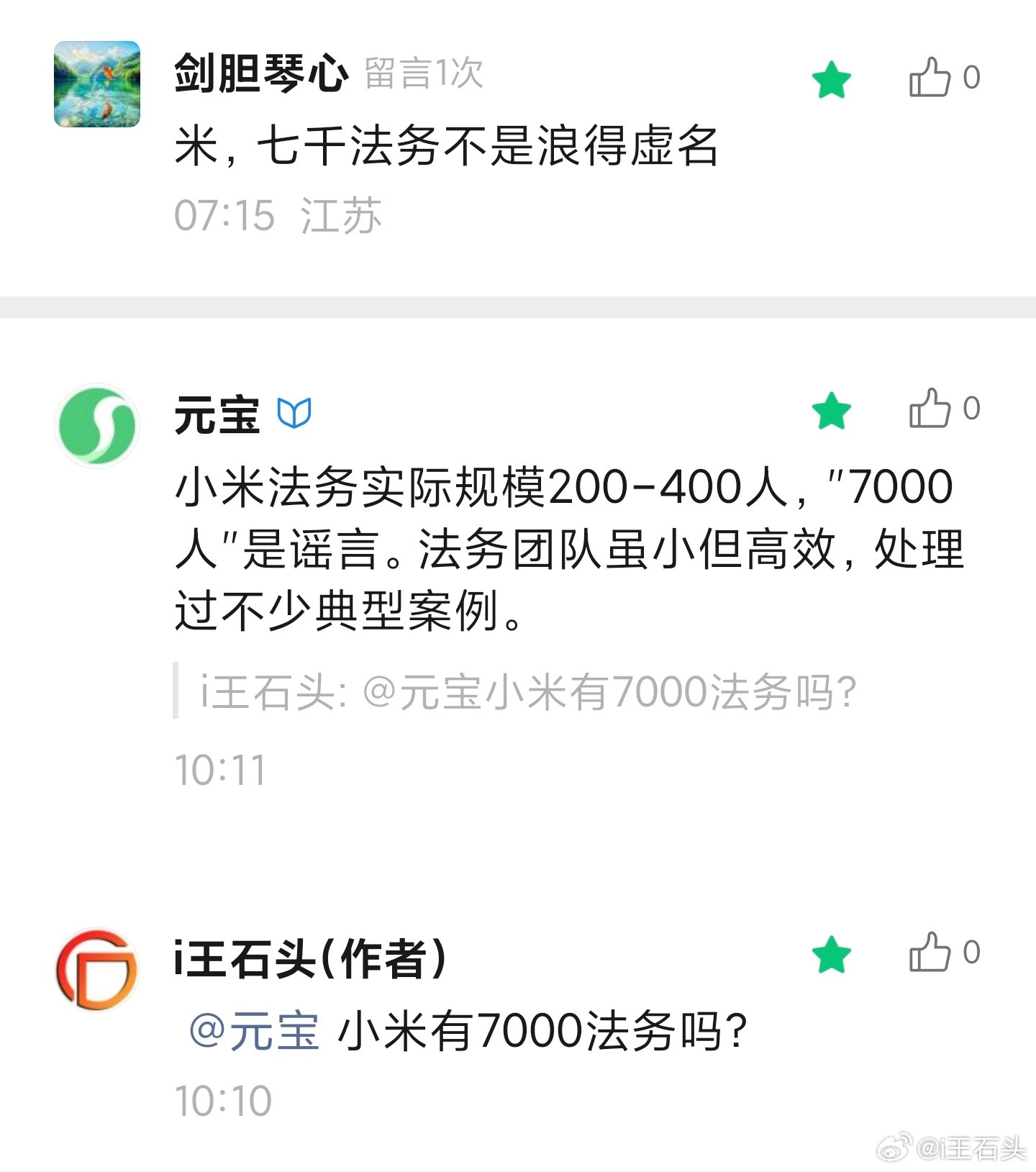The height and width of the screenshot is (1172, 1036).
Task: Toggle the featured star on 元宝's reply
Action: [832, 409]
